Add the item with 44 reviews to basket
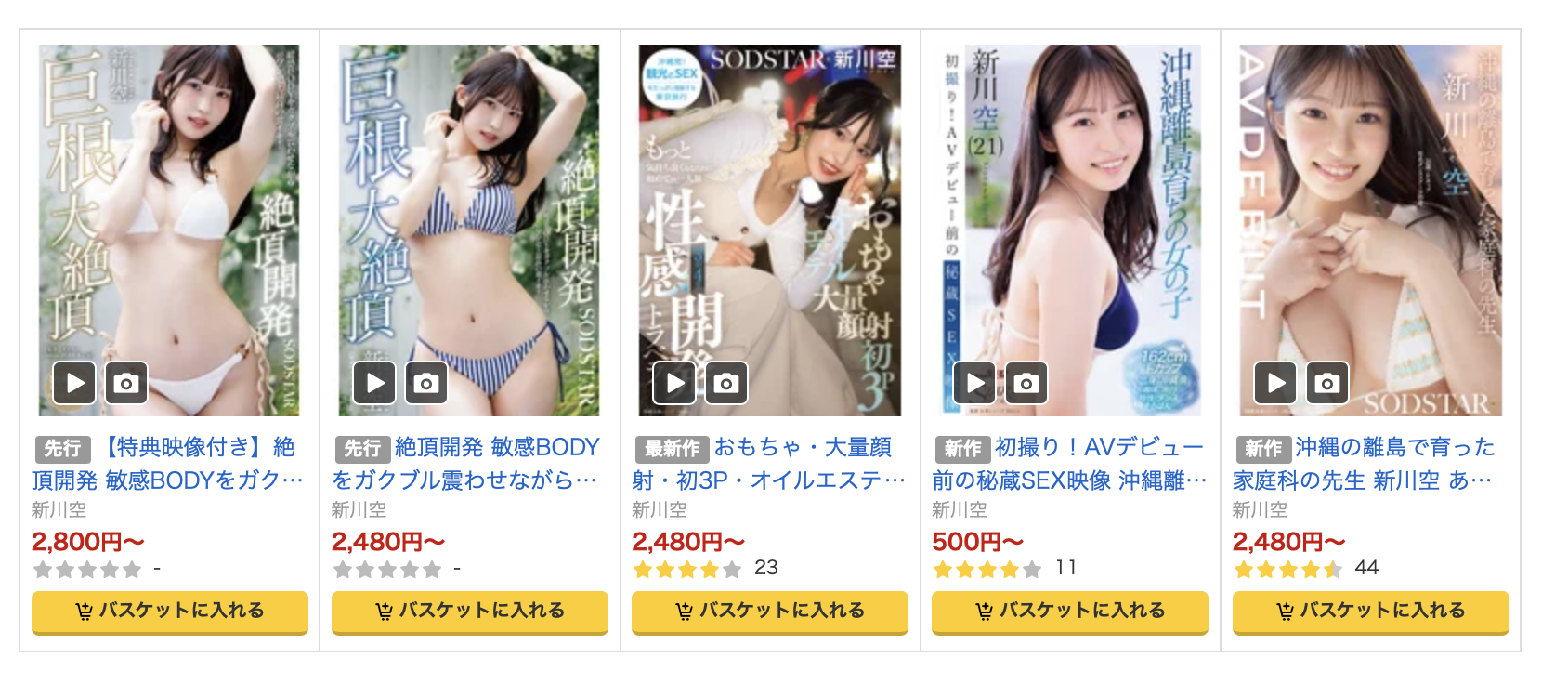1568x684 pixels. click(x=1370, y=612)
